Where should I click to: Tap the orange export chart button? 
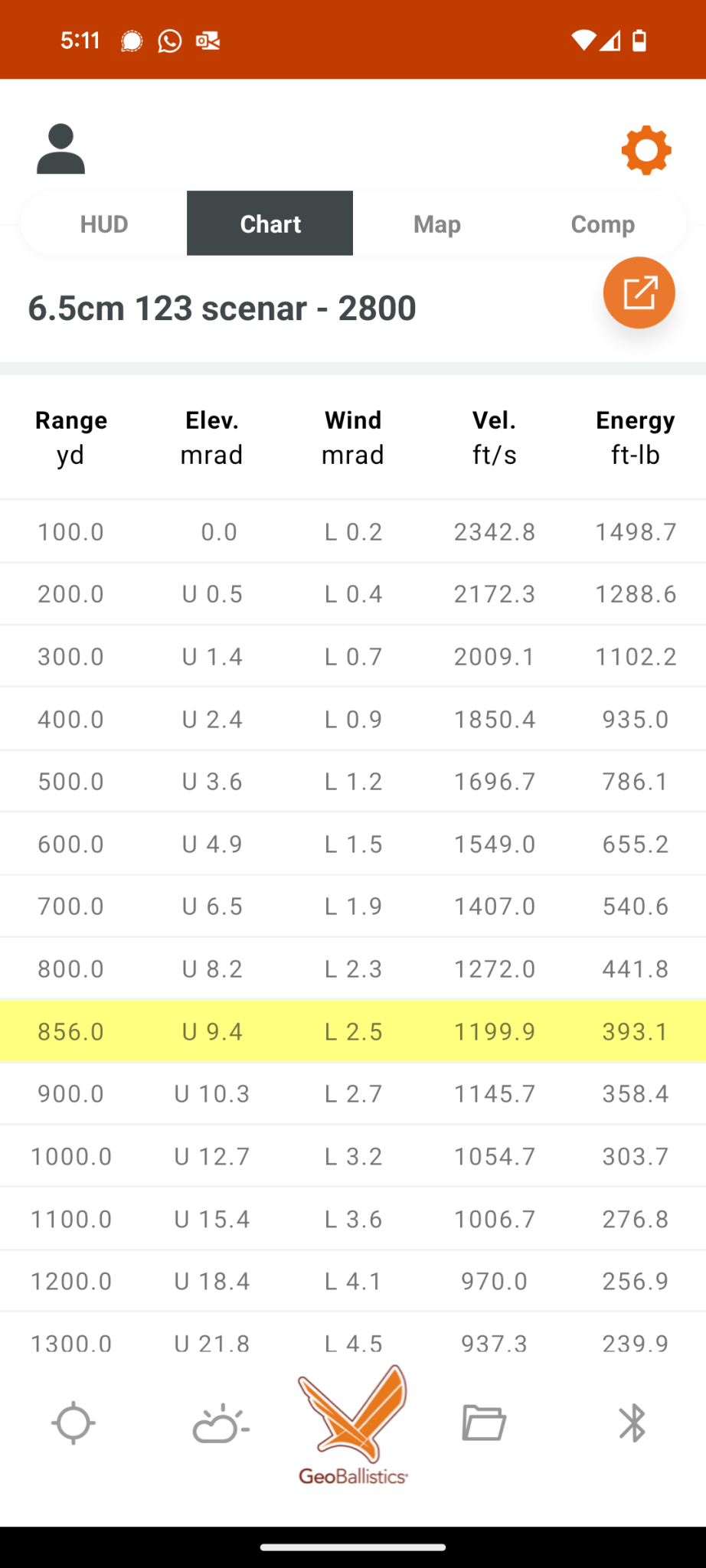pos(639,292)
